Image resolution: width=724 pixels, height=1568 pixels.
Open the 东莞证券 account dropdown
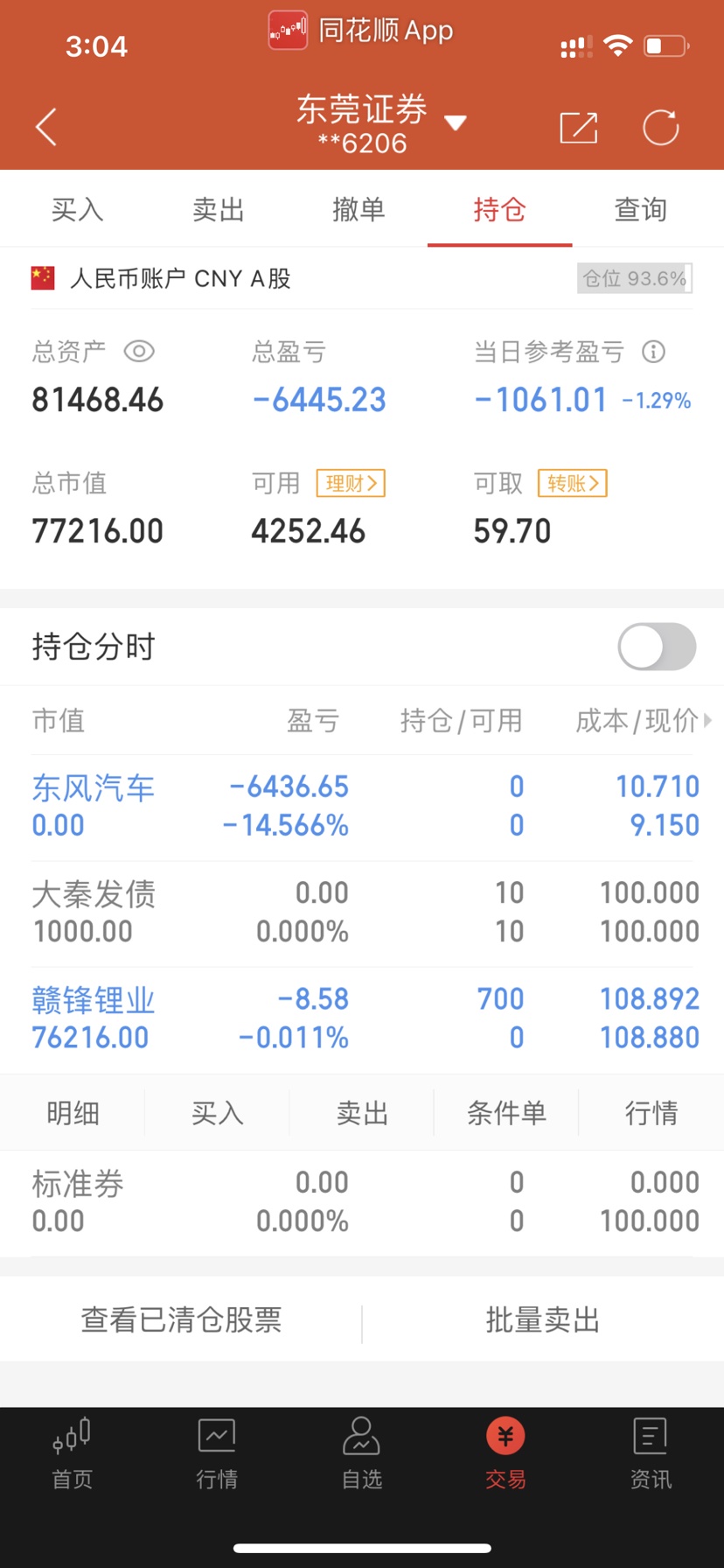point(381,124)
